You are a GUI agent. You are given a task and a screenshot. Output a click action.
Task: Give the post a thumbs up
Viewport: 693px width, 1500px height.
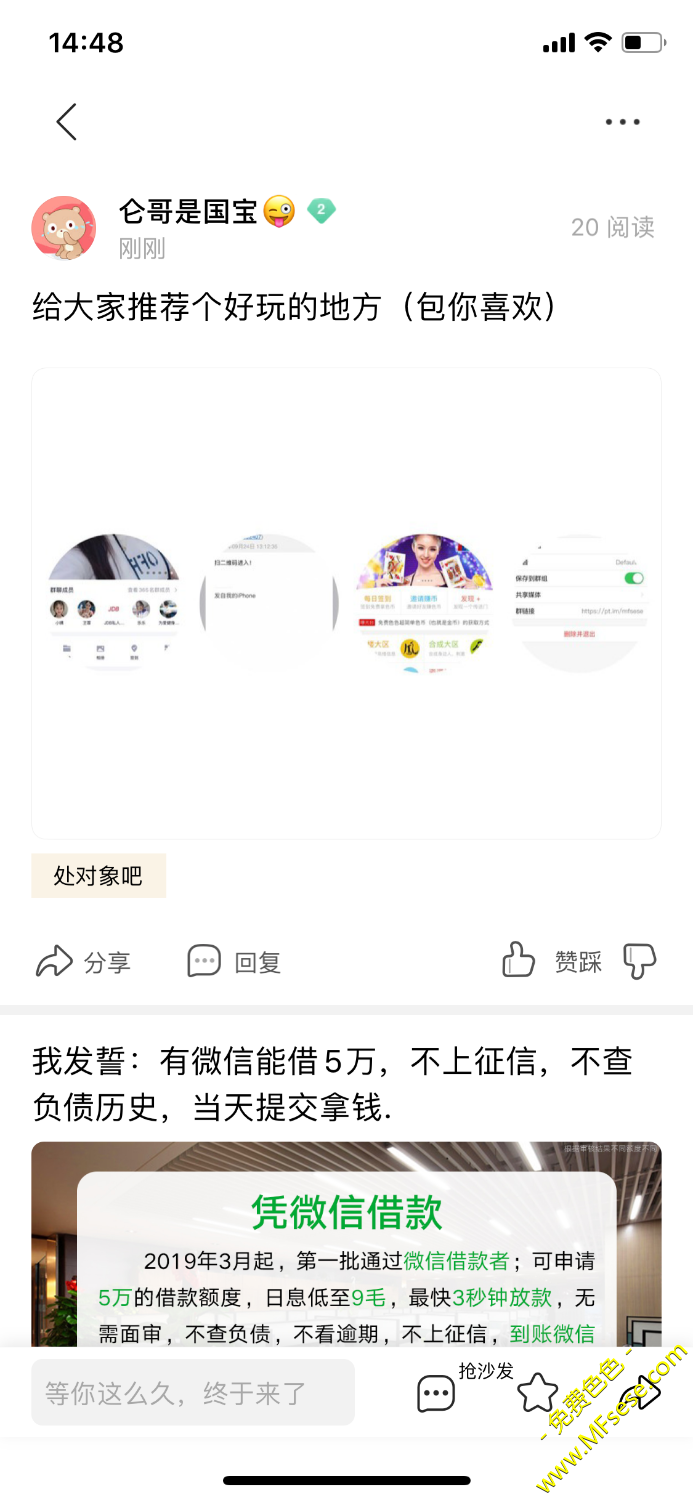tap(519, 961)
